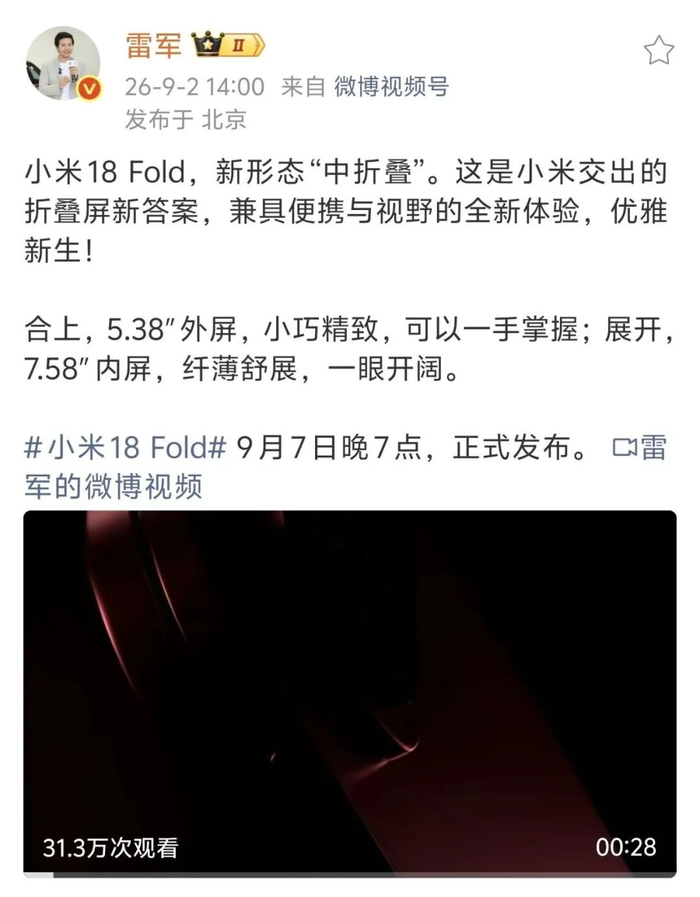Tap the 雷军 username
Screen dimensions: 700x897
pyautogui.click(x=154, y=45)
